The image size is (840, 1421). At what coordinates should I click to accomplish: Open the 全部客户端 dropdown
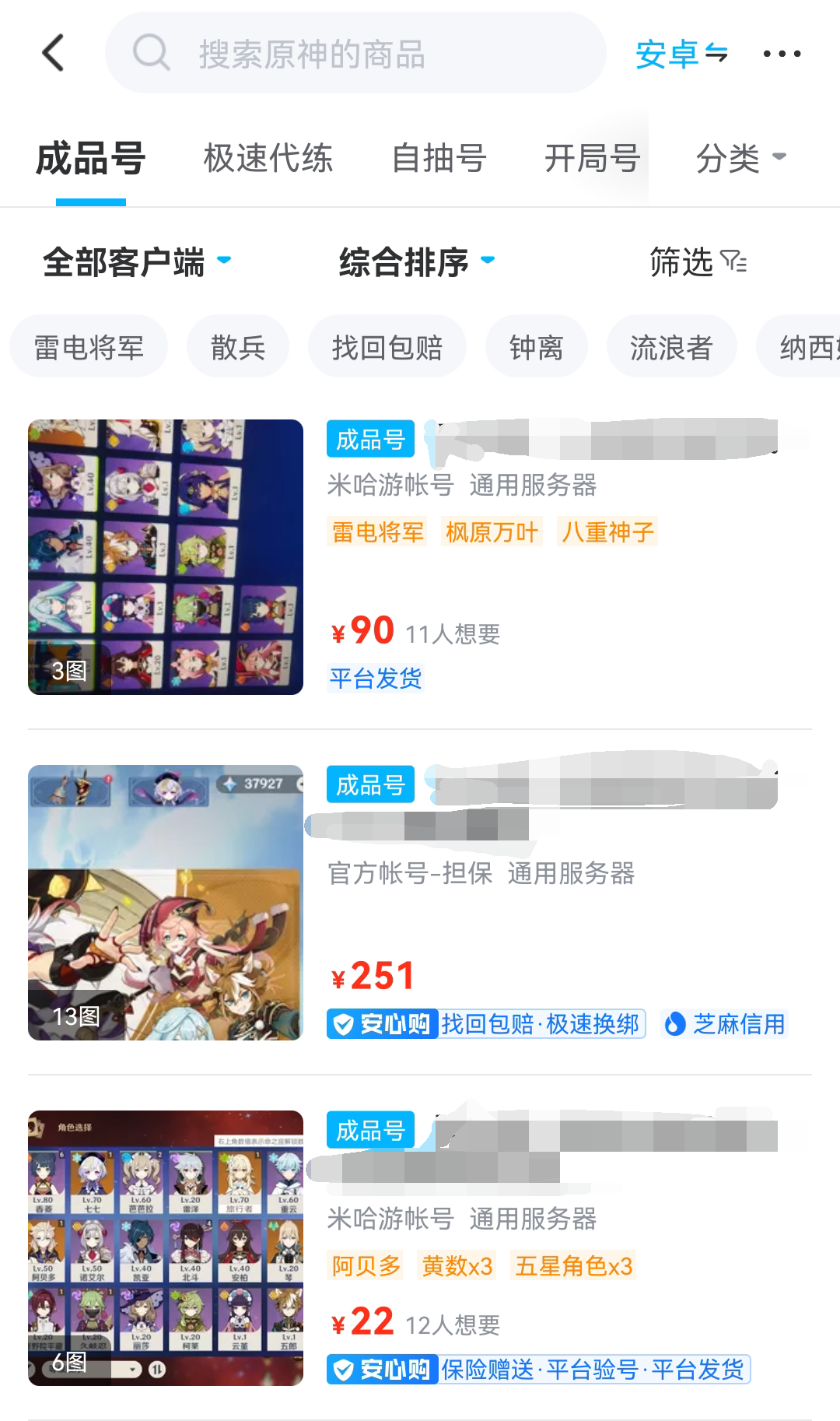[x=136, y=261]
